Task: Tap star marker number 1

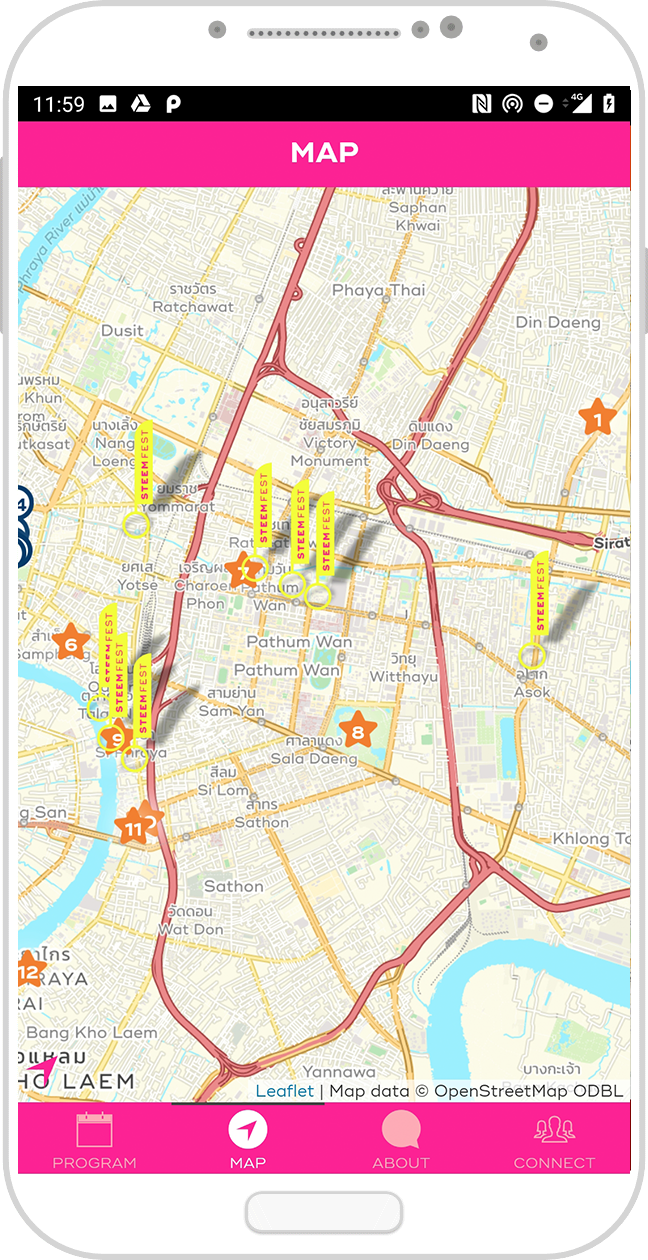Action: tap(598, 419)
